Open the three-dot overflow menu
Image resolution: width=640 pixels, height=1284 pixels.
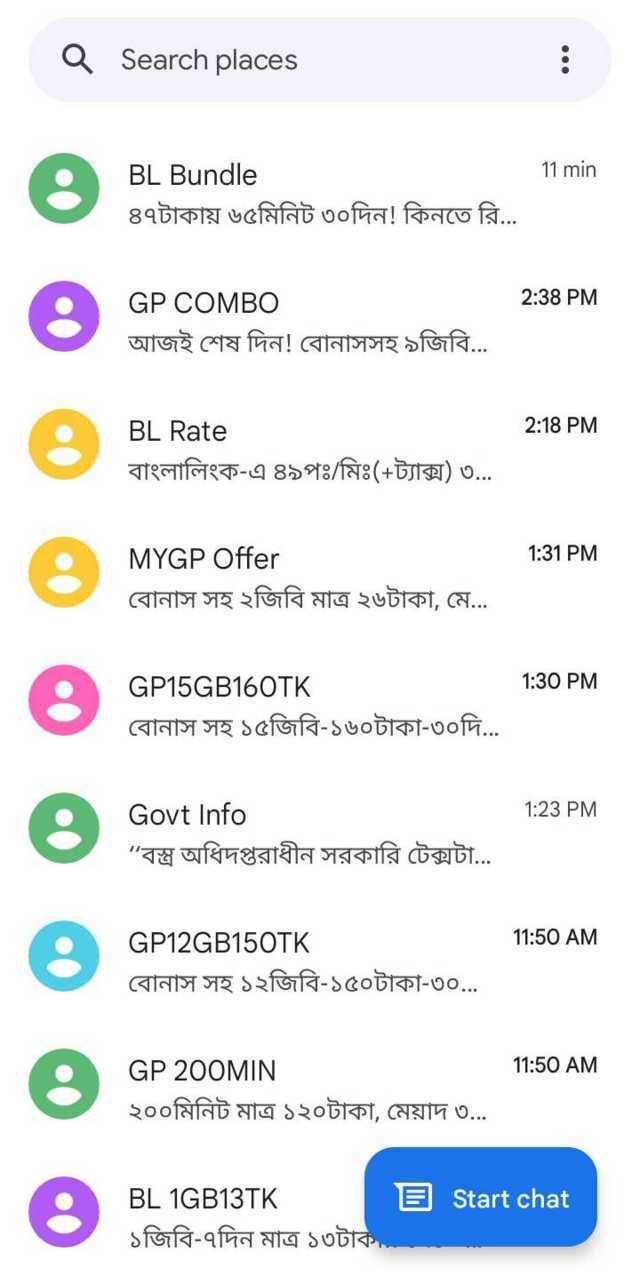[565, 60]
